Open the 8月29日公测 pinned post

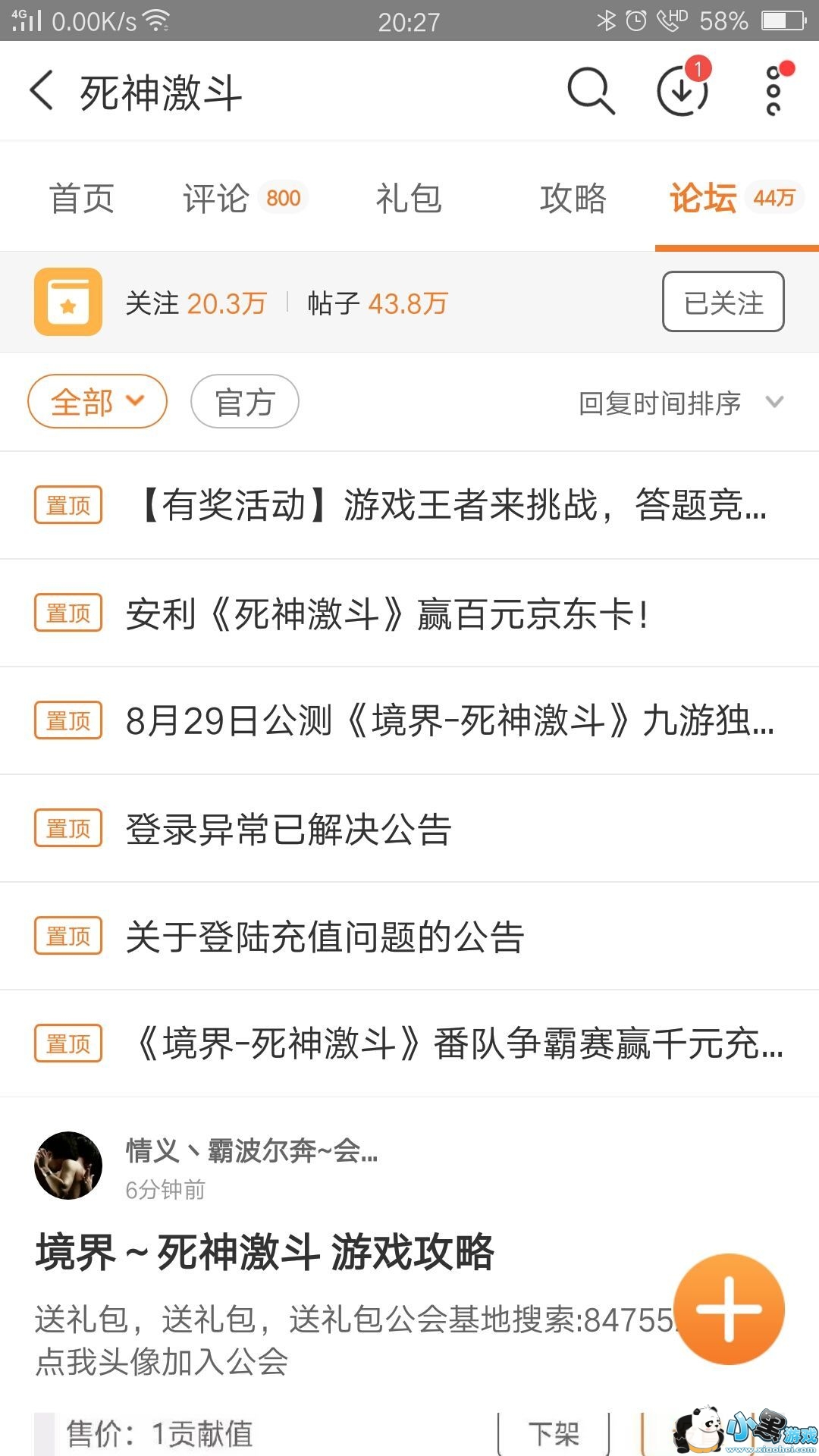click(x=449, y=720)
